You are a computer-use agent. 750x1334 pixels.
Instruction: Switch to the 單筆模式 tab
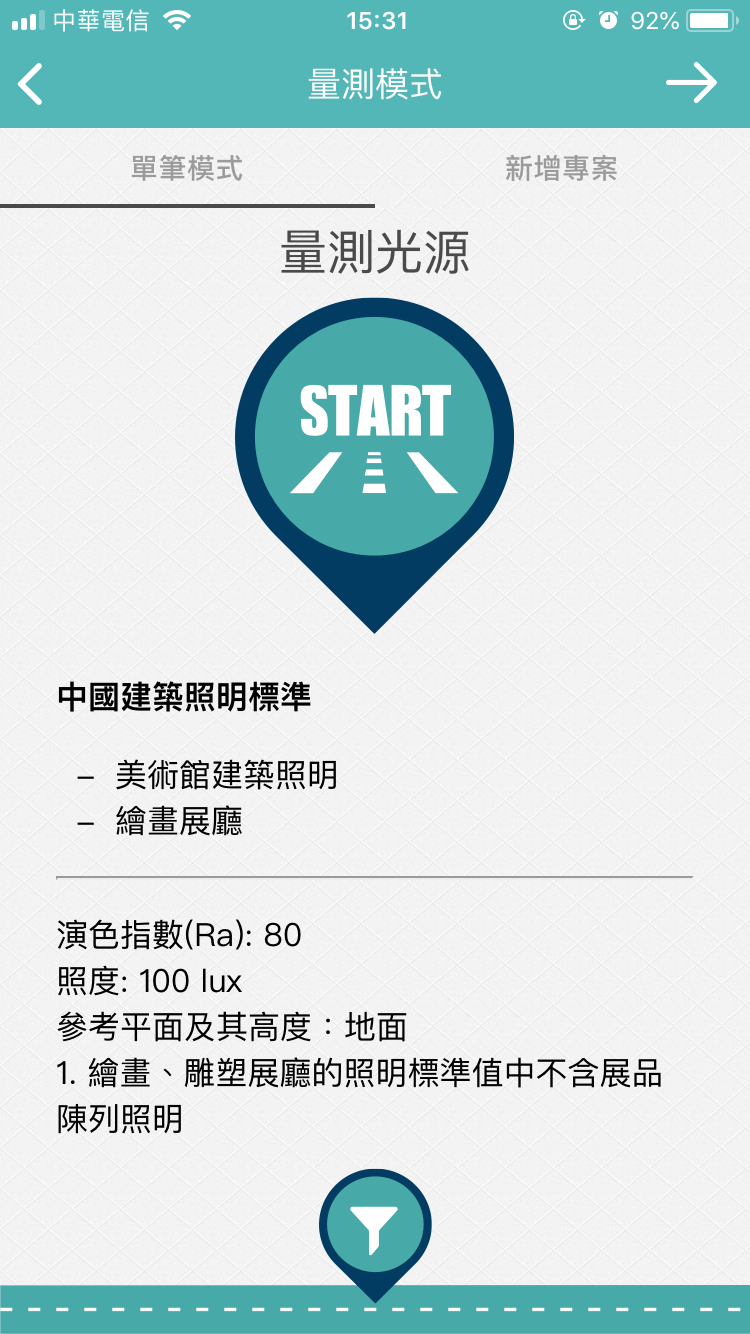pos(187,168)
